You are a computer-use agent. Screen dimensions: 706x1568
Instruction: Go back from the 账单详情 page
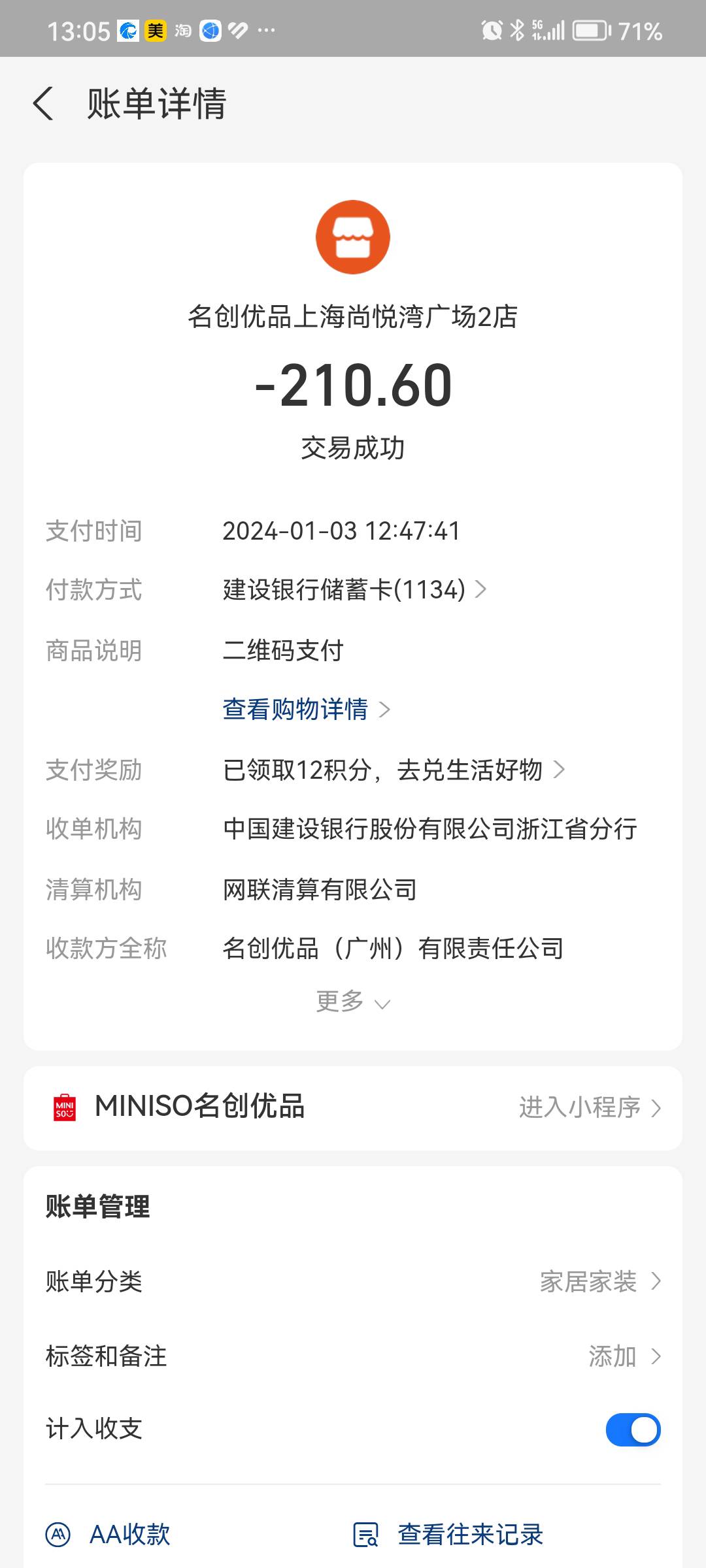[43, 104]
